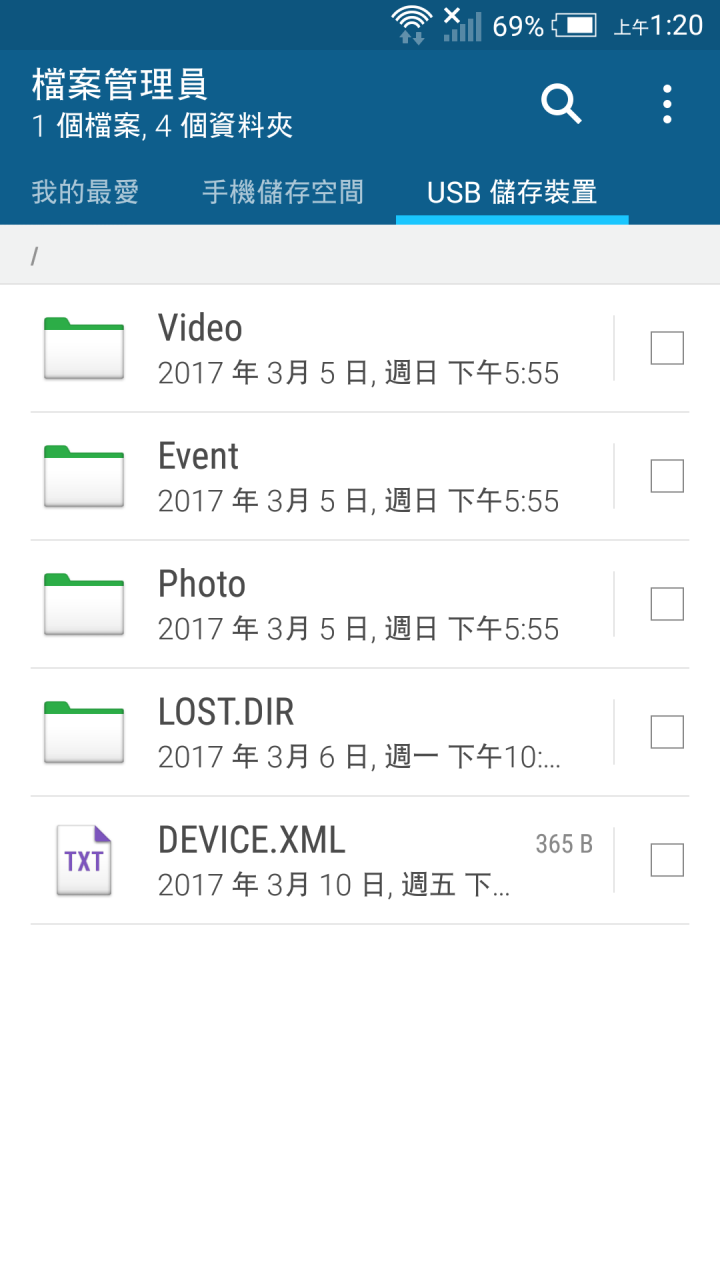Open the three-dot overflow menu
This screenshot has height=1280, width=720.
667,104
